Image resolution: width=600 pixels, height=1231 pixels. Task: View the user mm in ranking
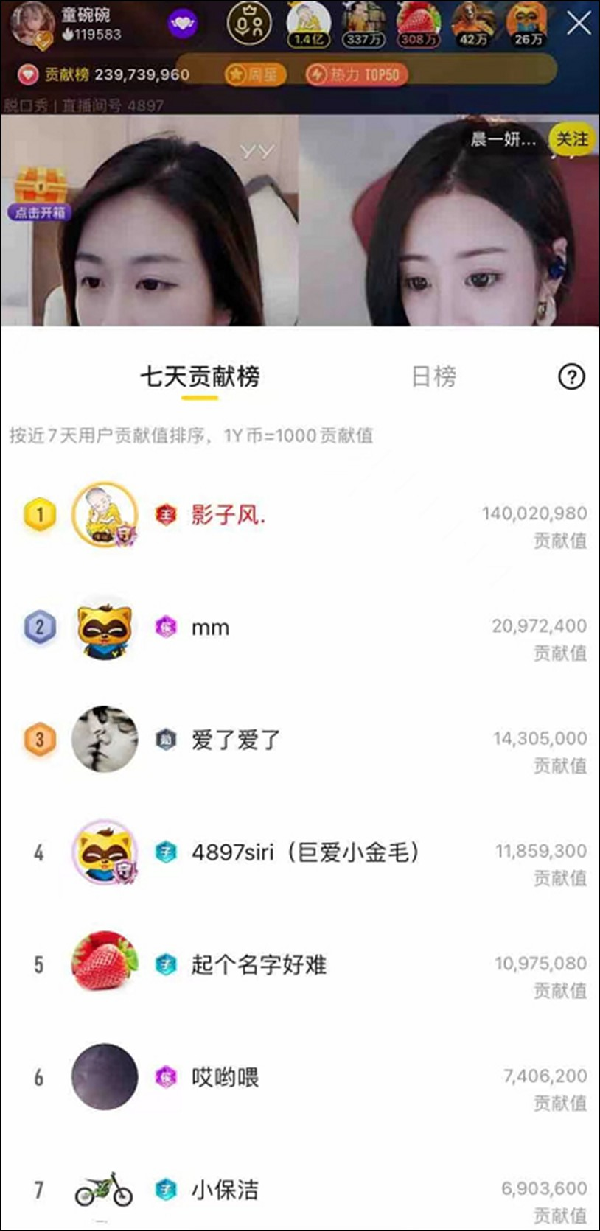pyautogui.click(x=300, y=628)
